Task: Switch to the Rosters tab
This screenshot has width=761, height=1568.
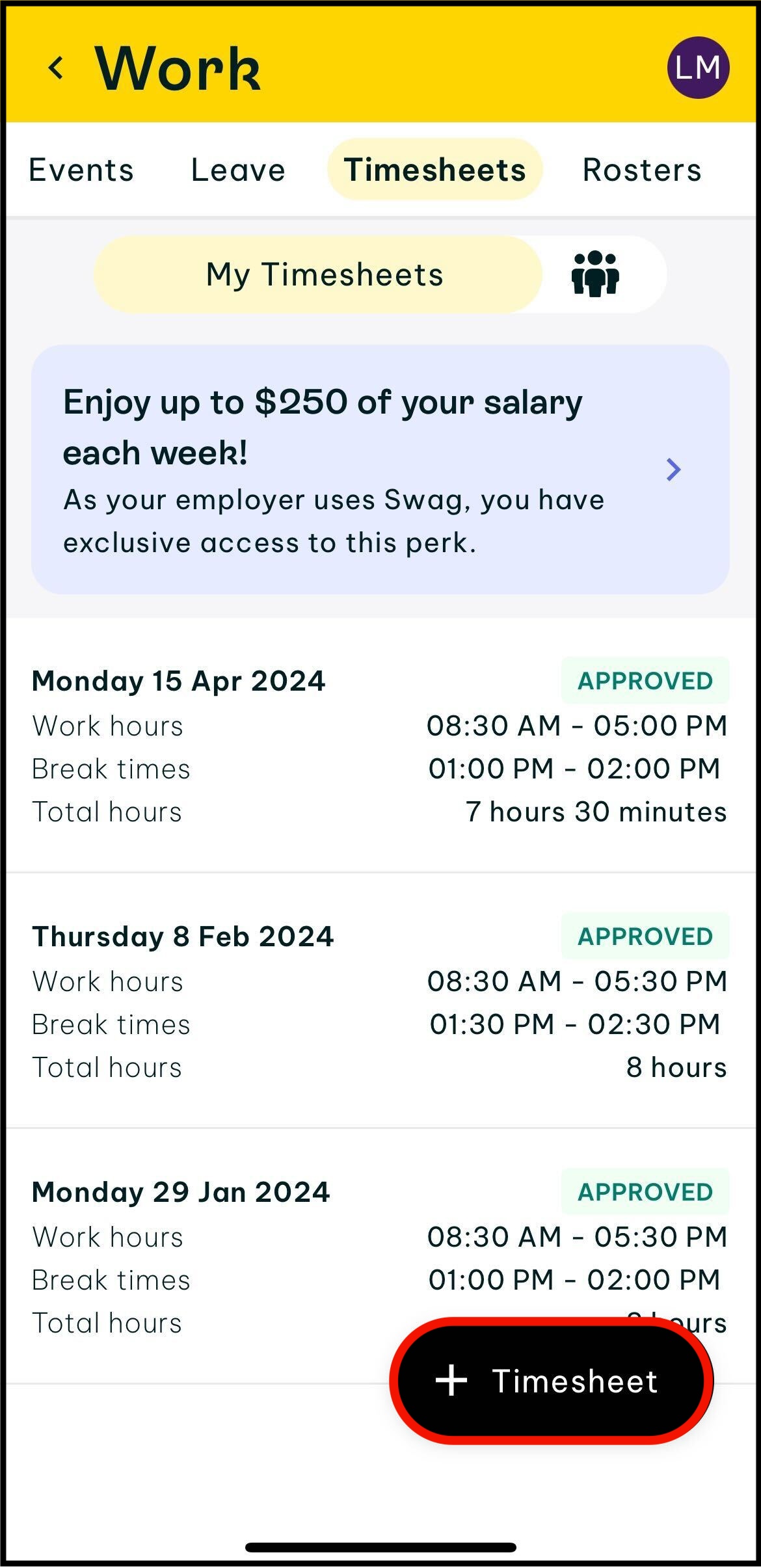Action: click(x=641, y=170)
